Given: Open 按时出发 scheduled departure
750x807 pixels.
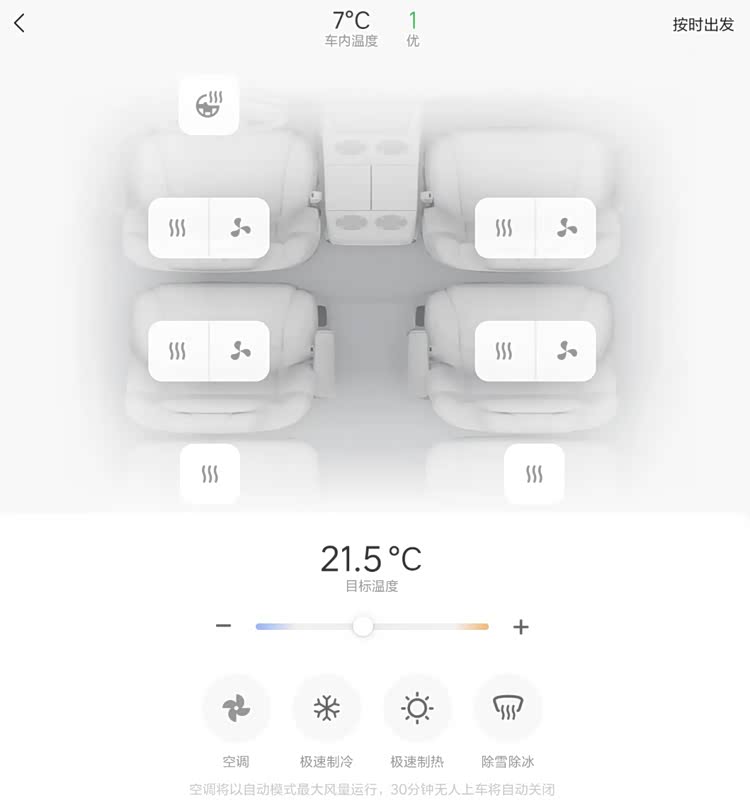Looking at the screenshot, I should click(x=703, y=24).
